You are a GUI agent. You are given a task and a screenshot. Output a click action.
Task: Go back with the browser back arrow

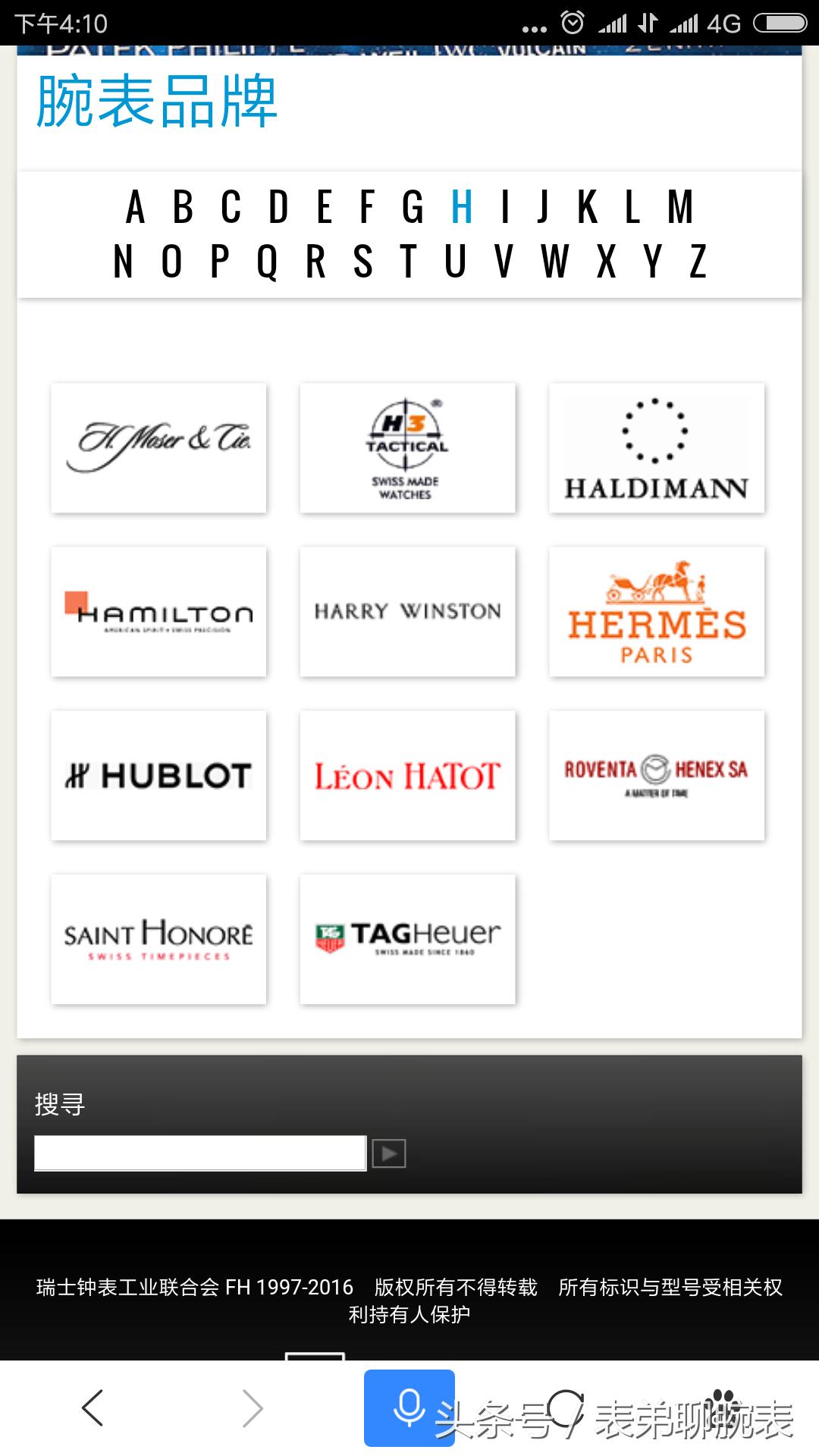[x=93, y=1408]
